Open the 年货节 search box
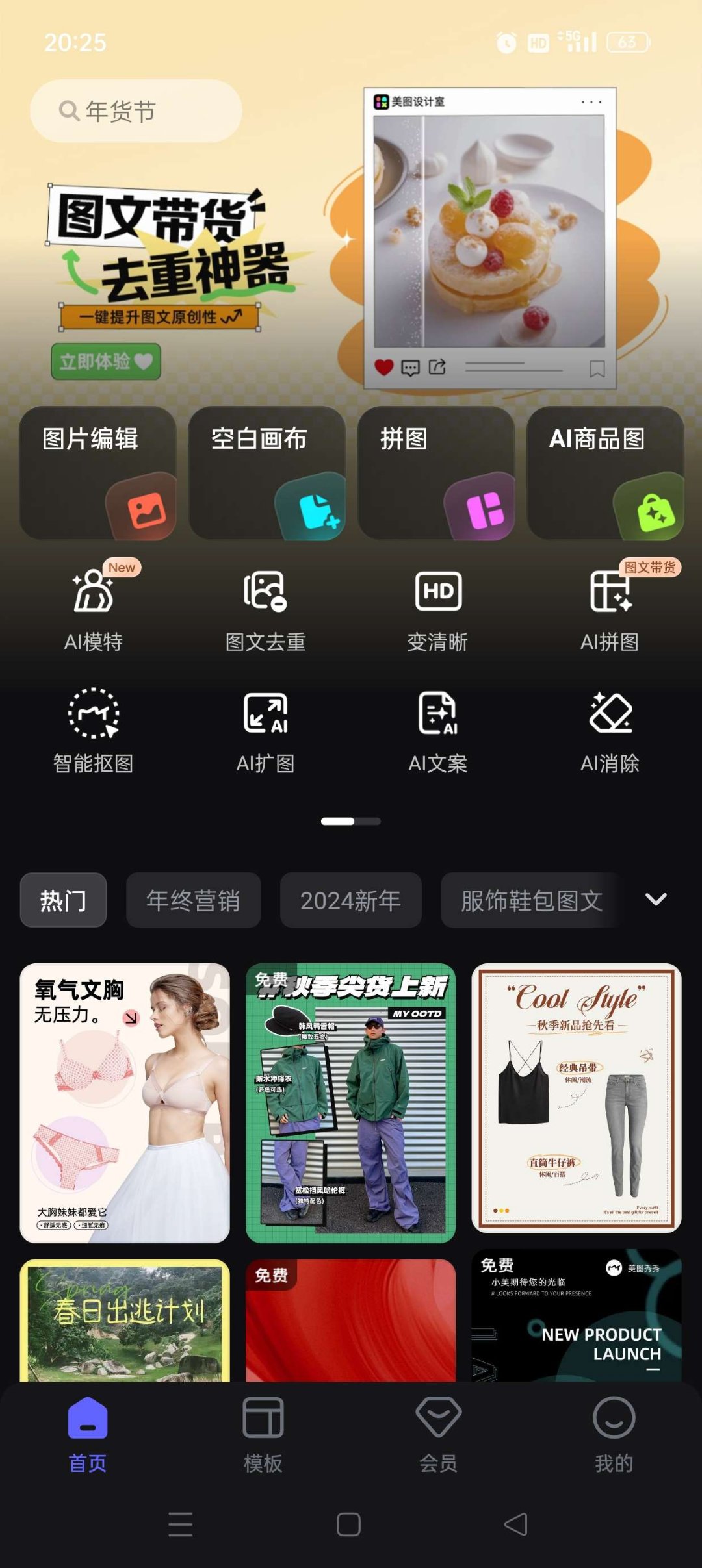The height and width of the screenshot is (1568, 702). [136, 111]
